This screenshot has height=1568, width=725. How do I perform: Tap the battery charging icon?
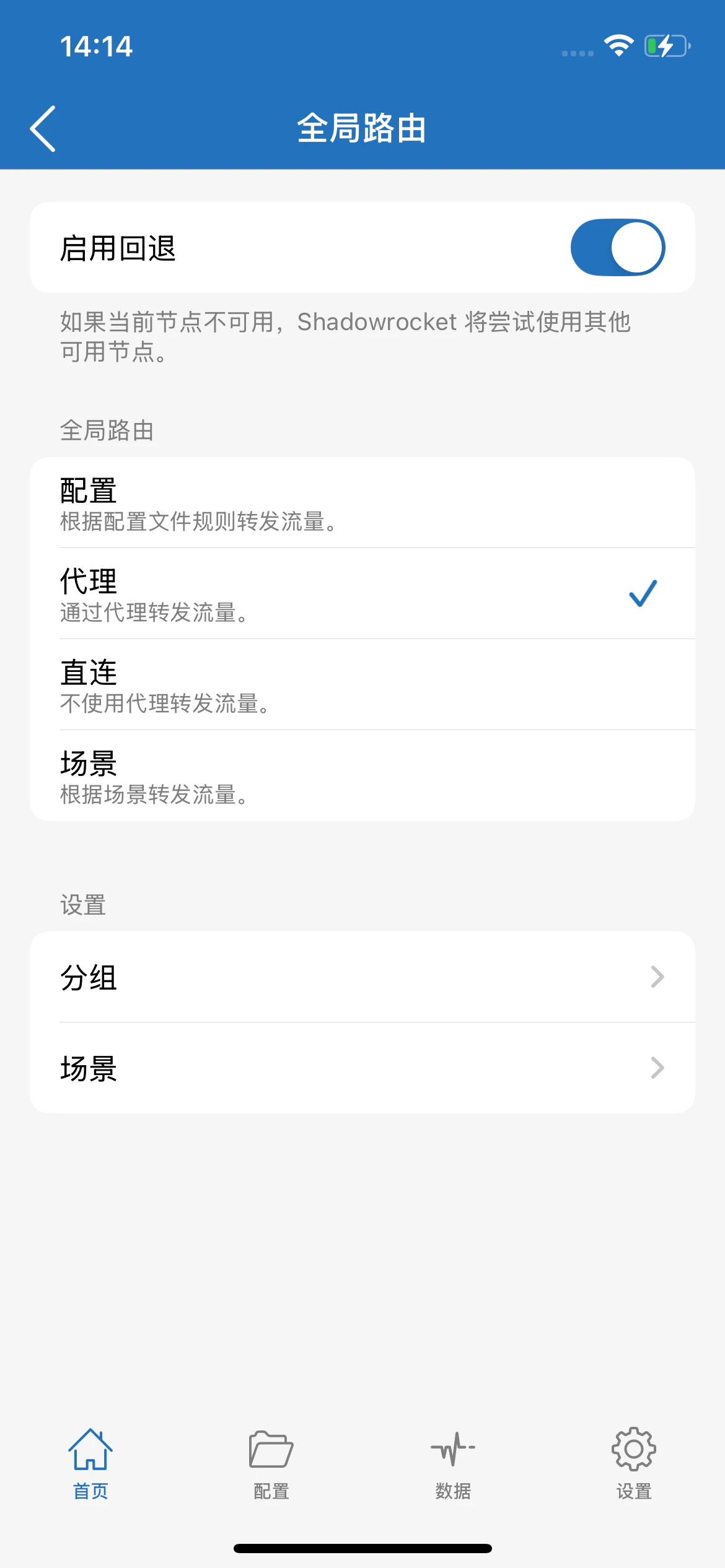point(666,45)
